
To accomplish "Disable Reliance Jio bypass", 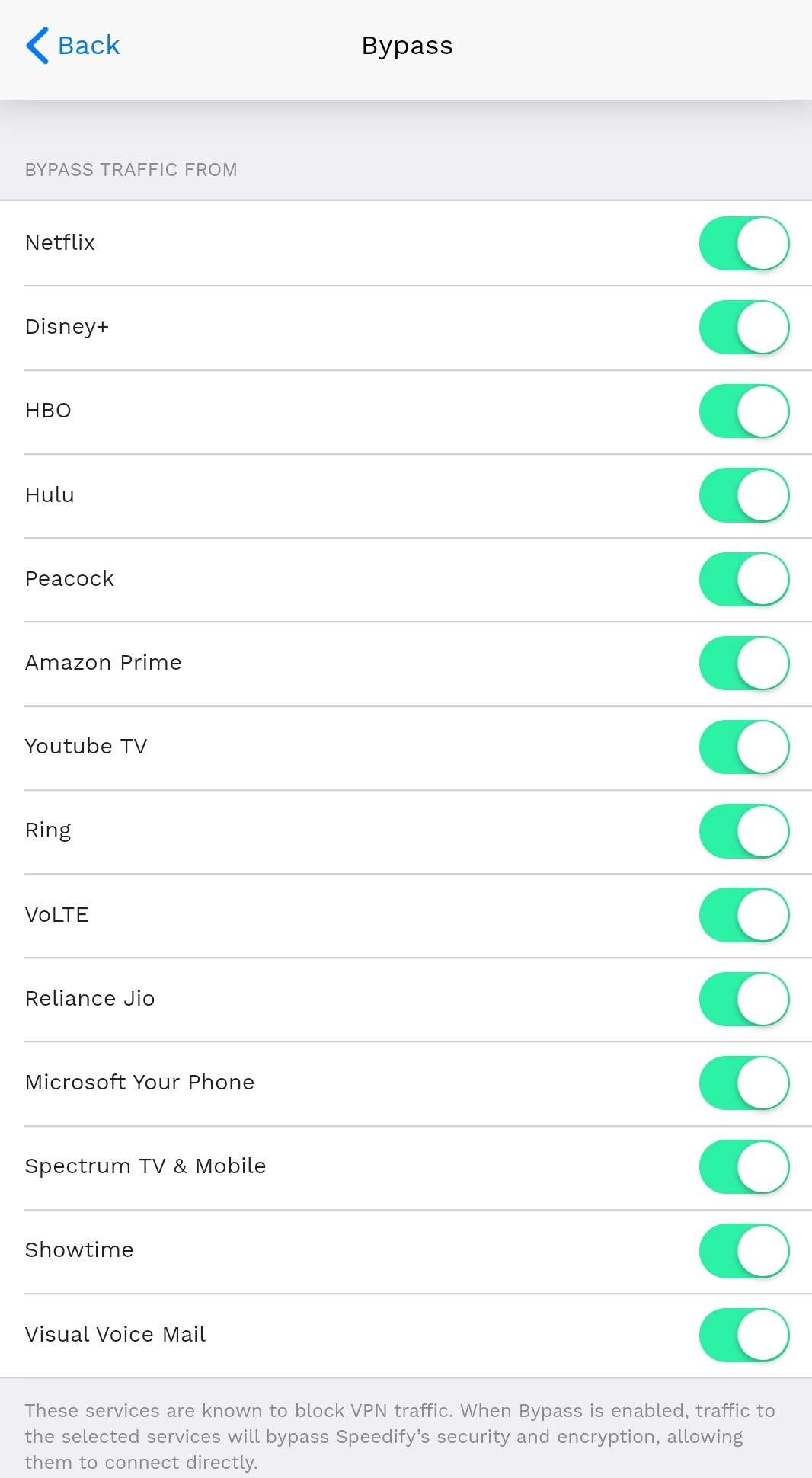I will click(743, 999).
